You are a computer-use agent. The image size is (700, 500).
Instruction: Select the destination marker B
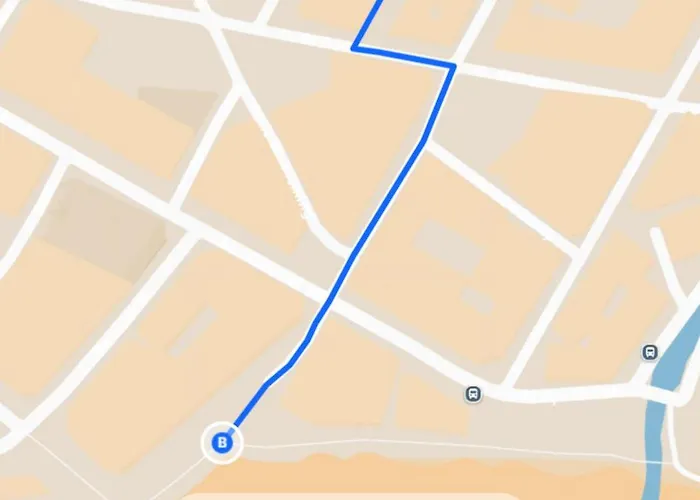pos(222,441)
